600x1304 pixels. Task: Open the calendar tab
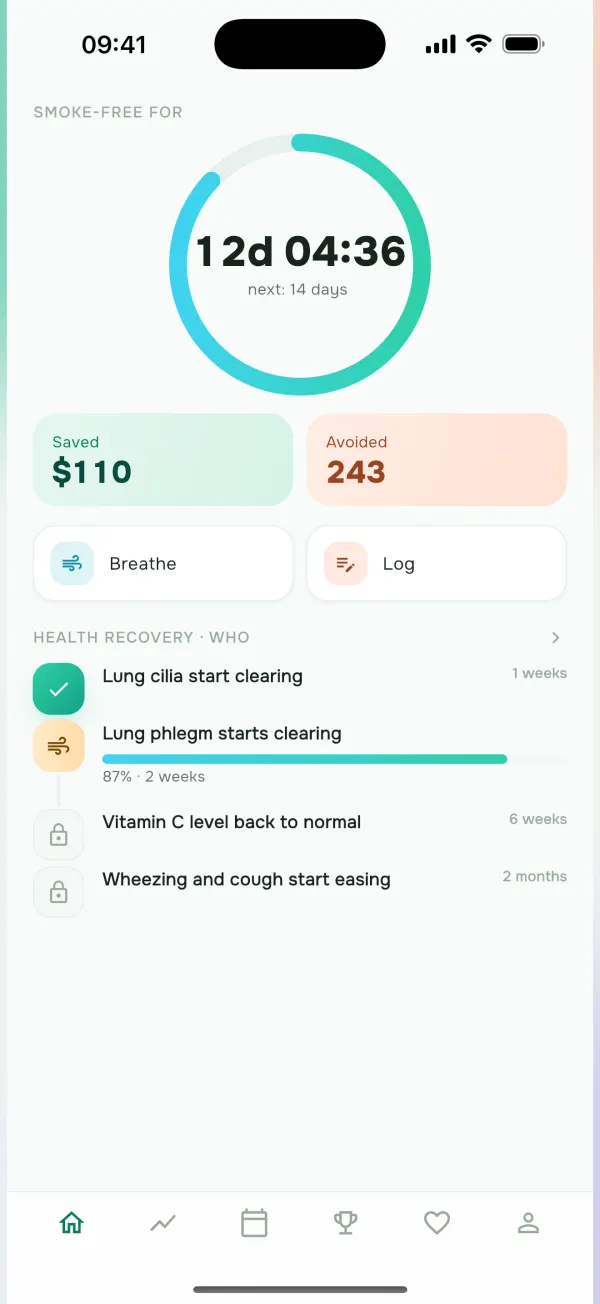[254, 1222]
